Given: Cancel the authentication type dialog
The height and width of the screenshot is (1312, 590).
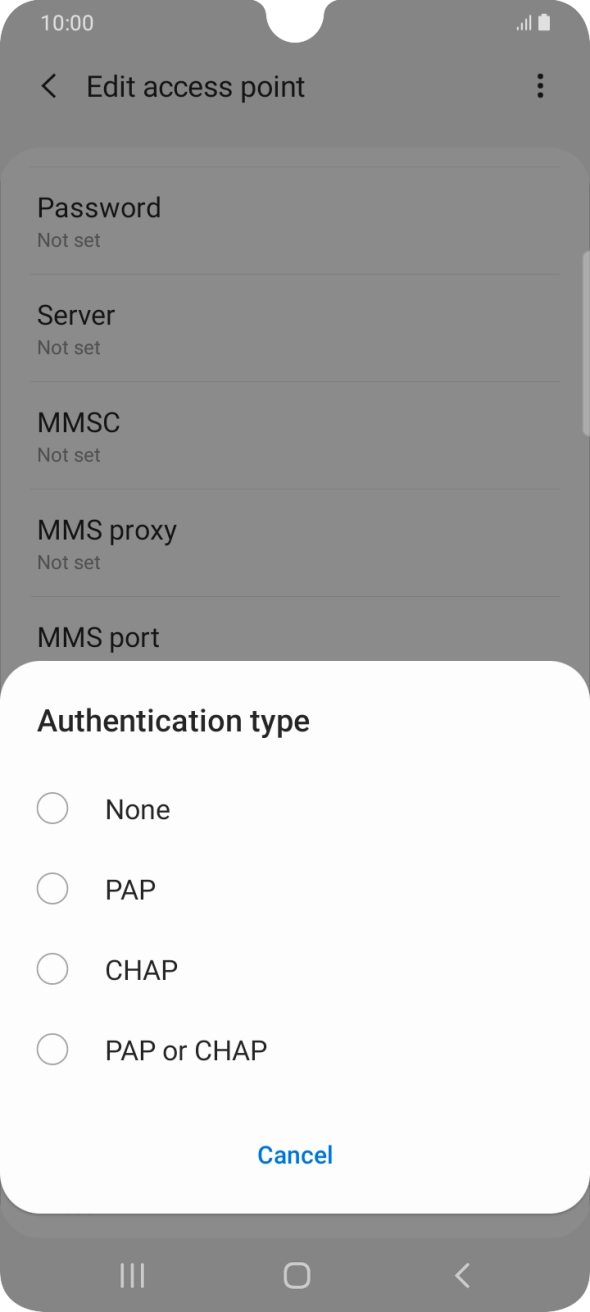Looking at the screenshot, I should click(x=295, y=1155).
